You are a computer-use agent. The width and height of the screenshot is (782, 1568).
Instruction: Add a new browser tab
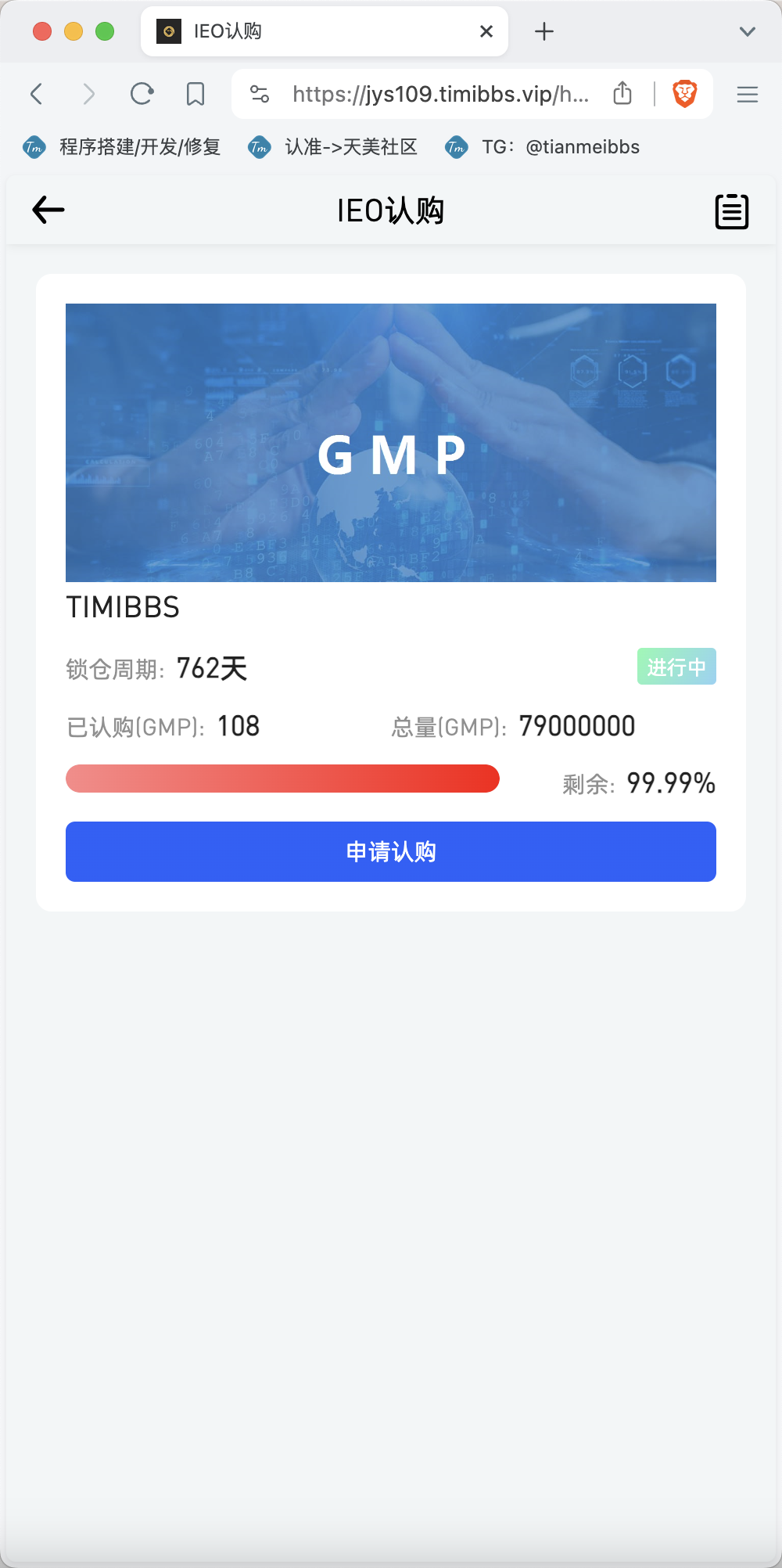544,31
